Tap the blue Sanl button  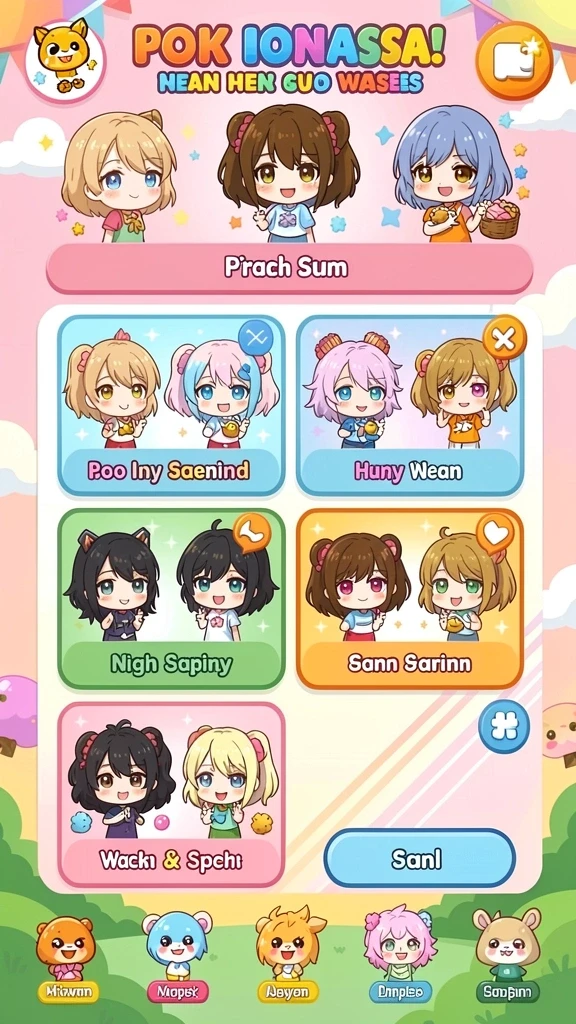419,859
